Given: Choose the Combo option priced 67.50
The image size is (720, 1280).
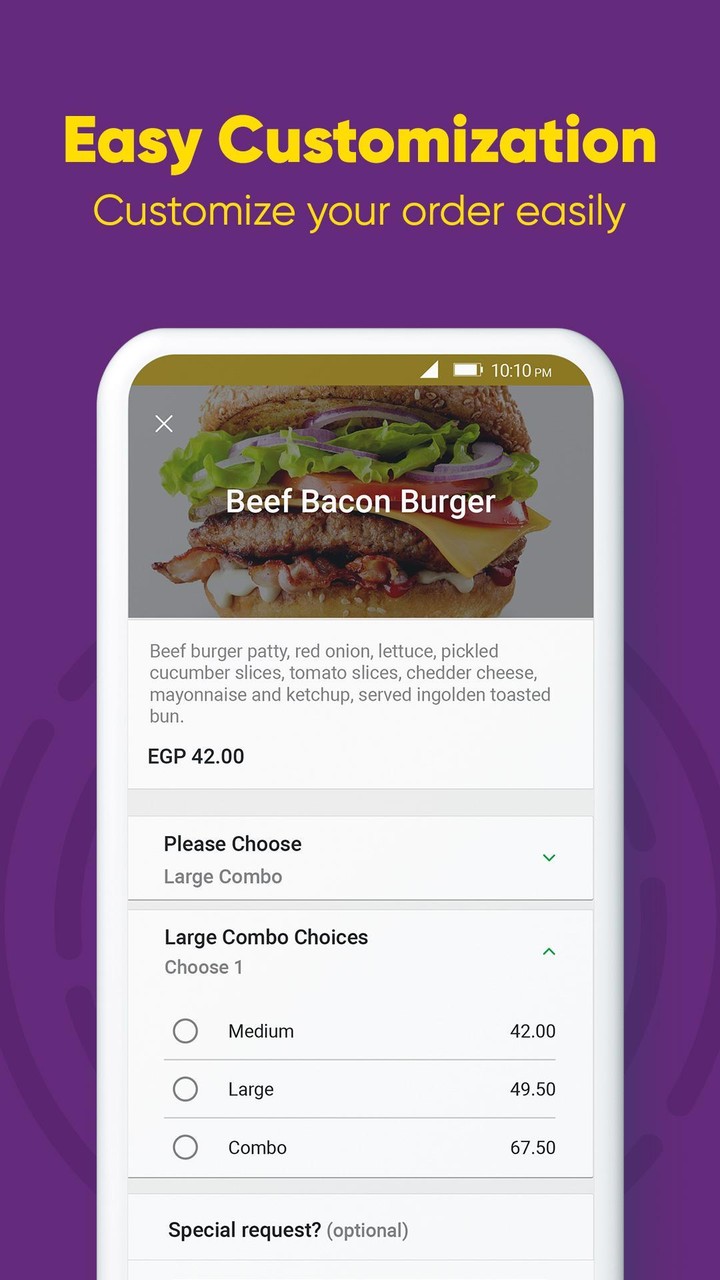Looking at the screenshot, I should [x=185, y=1147].
